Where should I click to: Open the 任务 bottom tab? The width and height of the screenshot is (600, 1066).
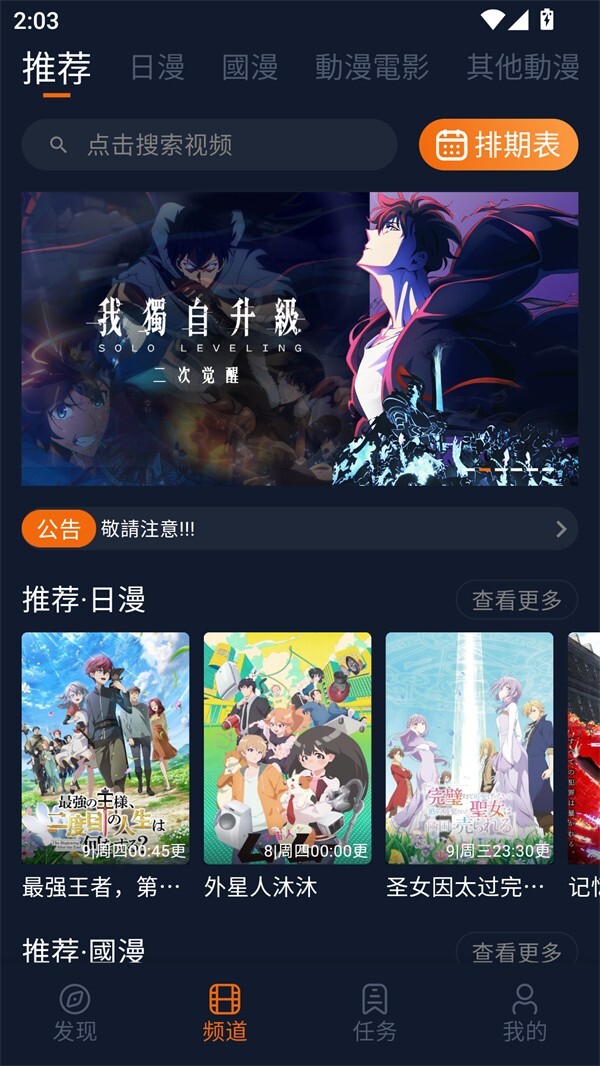tap(375, 1012)
